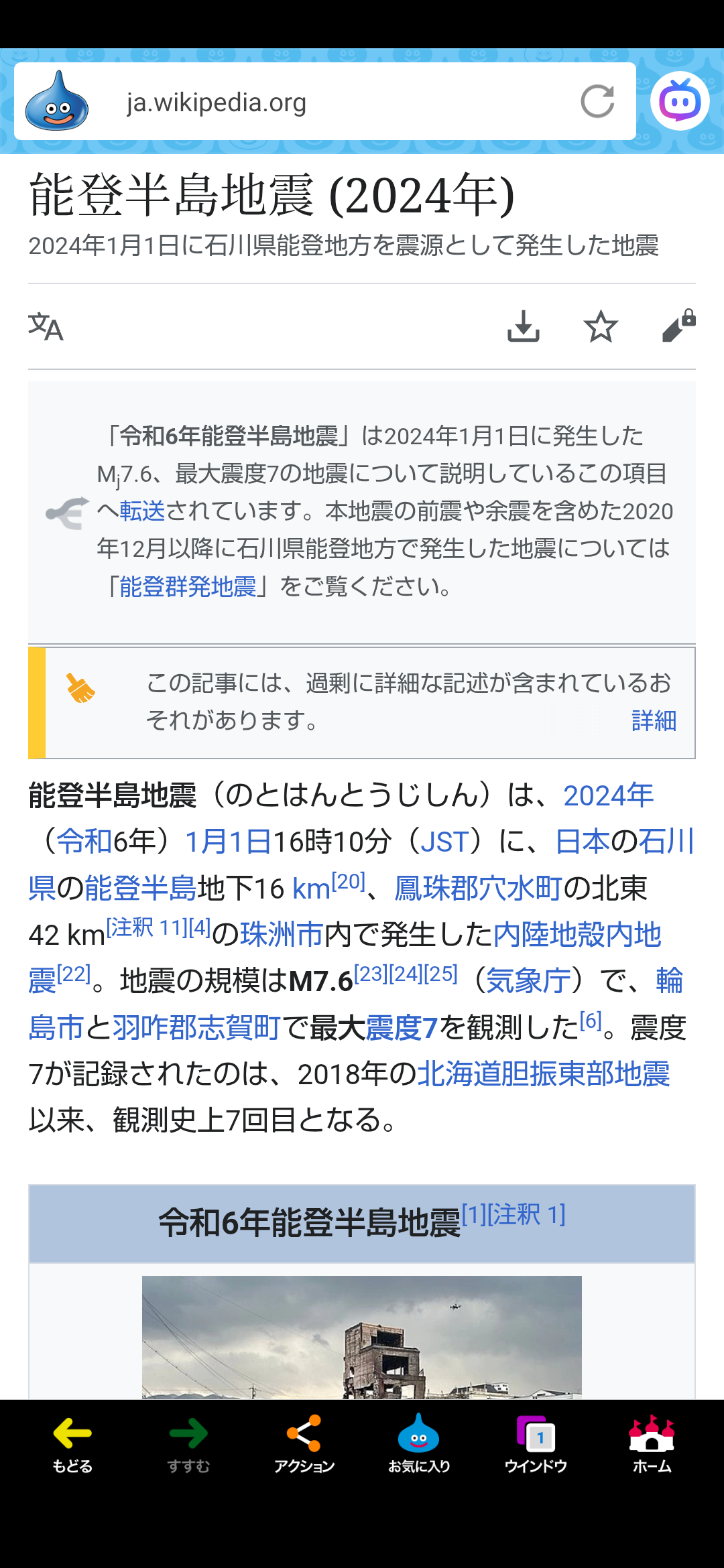
Task: Add article to watchlist with star
Action: click(601, 327)
